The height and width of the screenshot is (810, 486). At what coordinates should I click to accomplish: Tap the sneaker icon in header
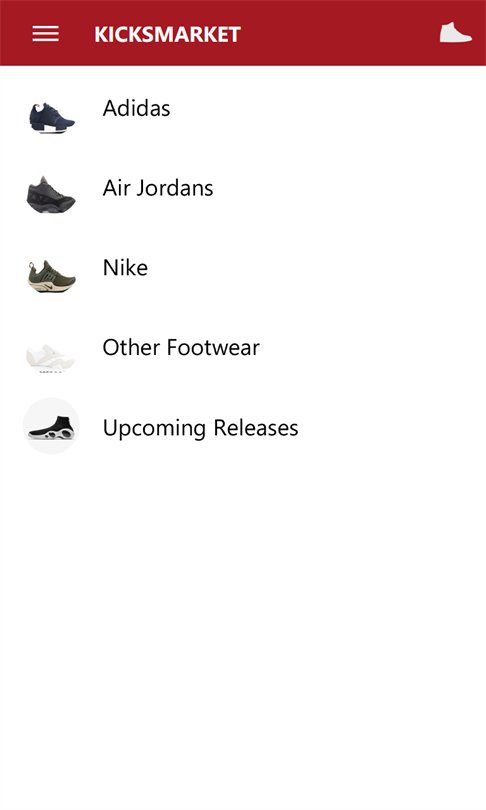[455, 33]
